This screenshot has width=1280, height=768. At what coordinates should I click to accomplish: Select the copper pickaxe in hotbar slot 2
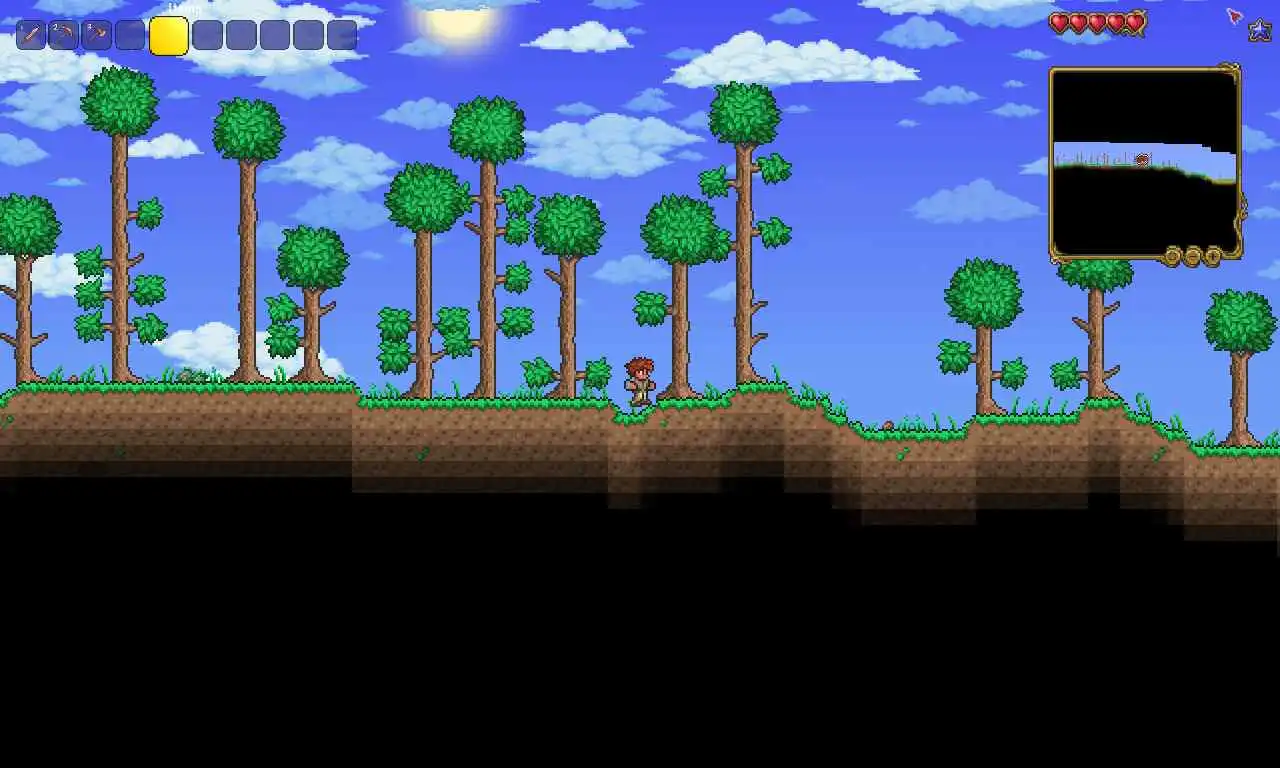pos(64,35)
